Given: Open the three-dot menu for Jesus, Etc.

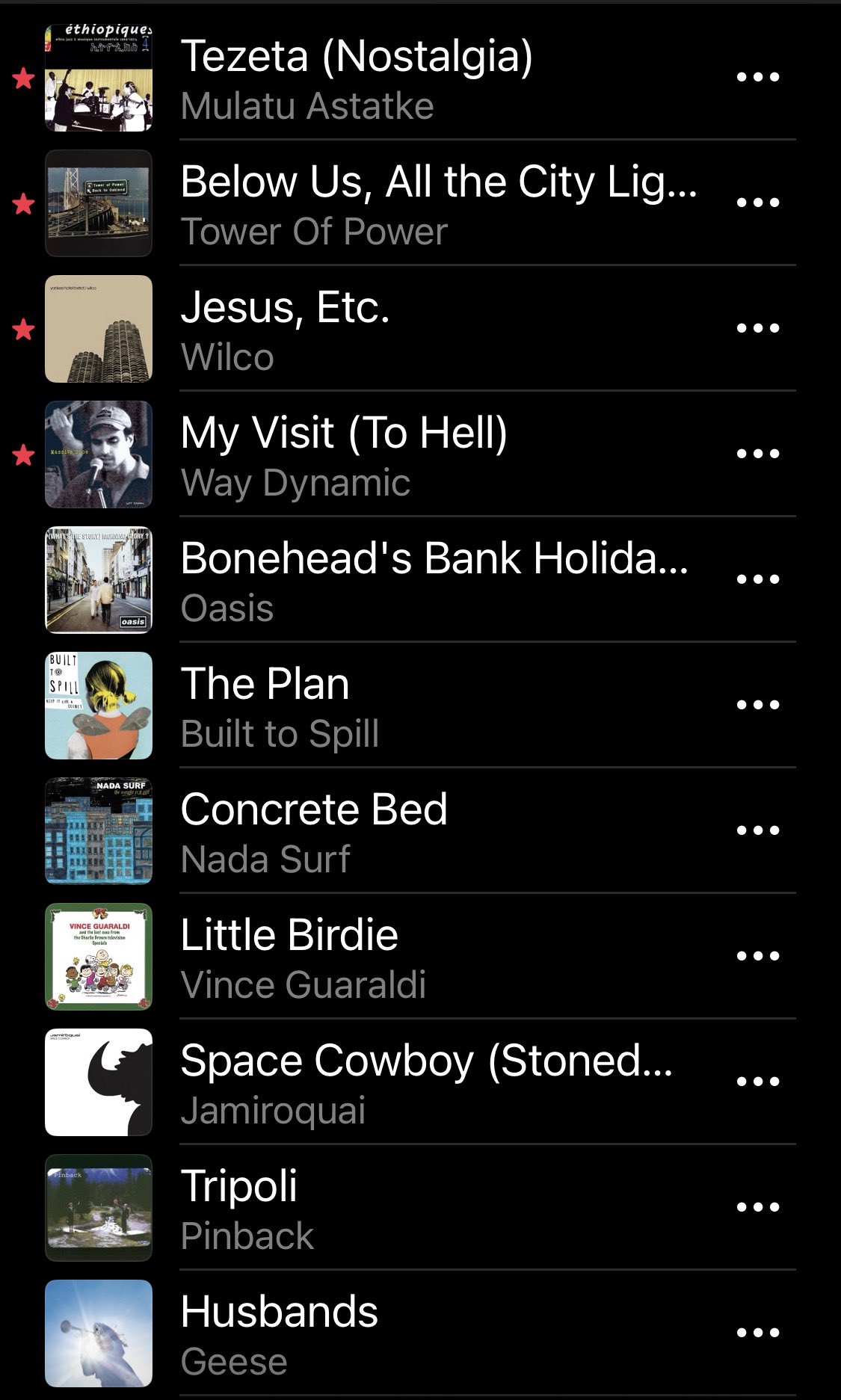Looking at the screenshot, I should pyautogui.click(x=757, y=328).
